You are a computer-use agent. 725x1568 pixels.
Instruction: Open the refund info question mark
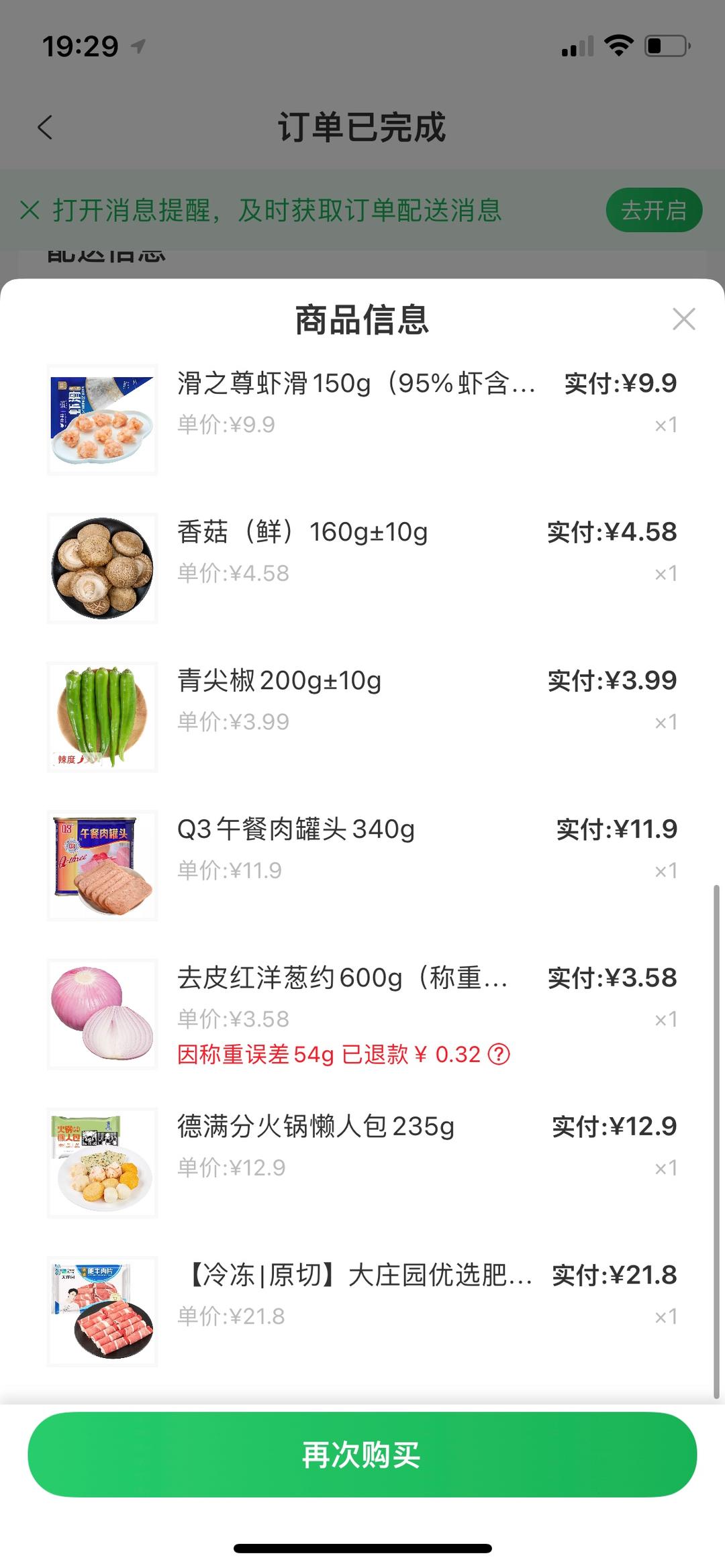click(499, 1054)
